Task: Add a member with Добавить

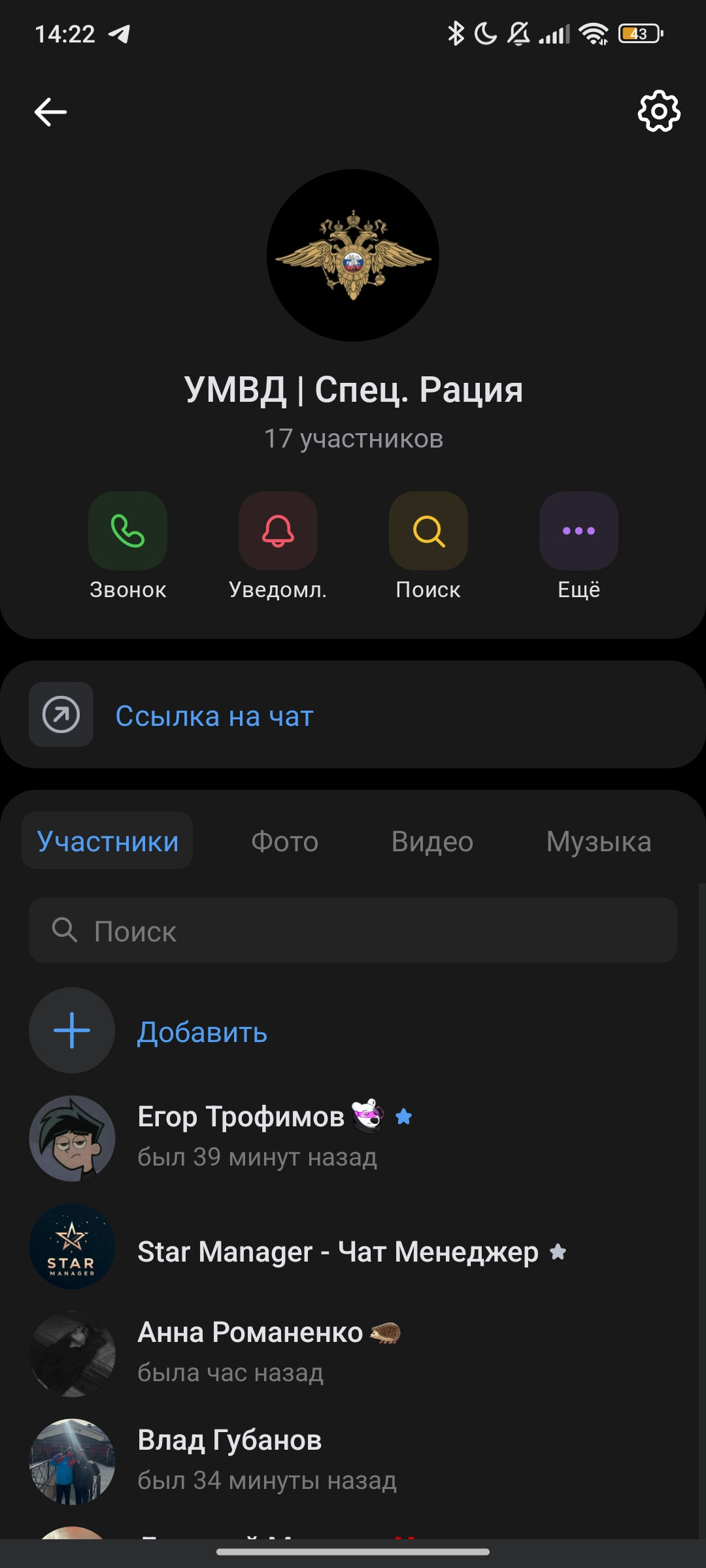Action: tap(201, 1032)
